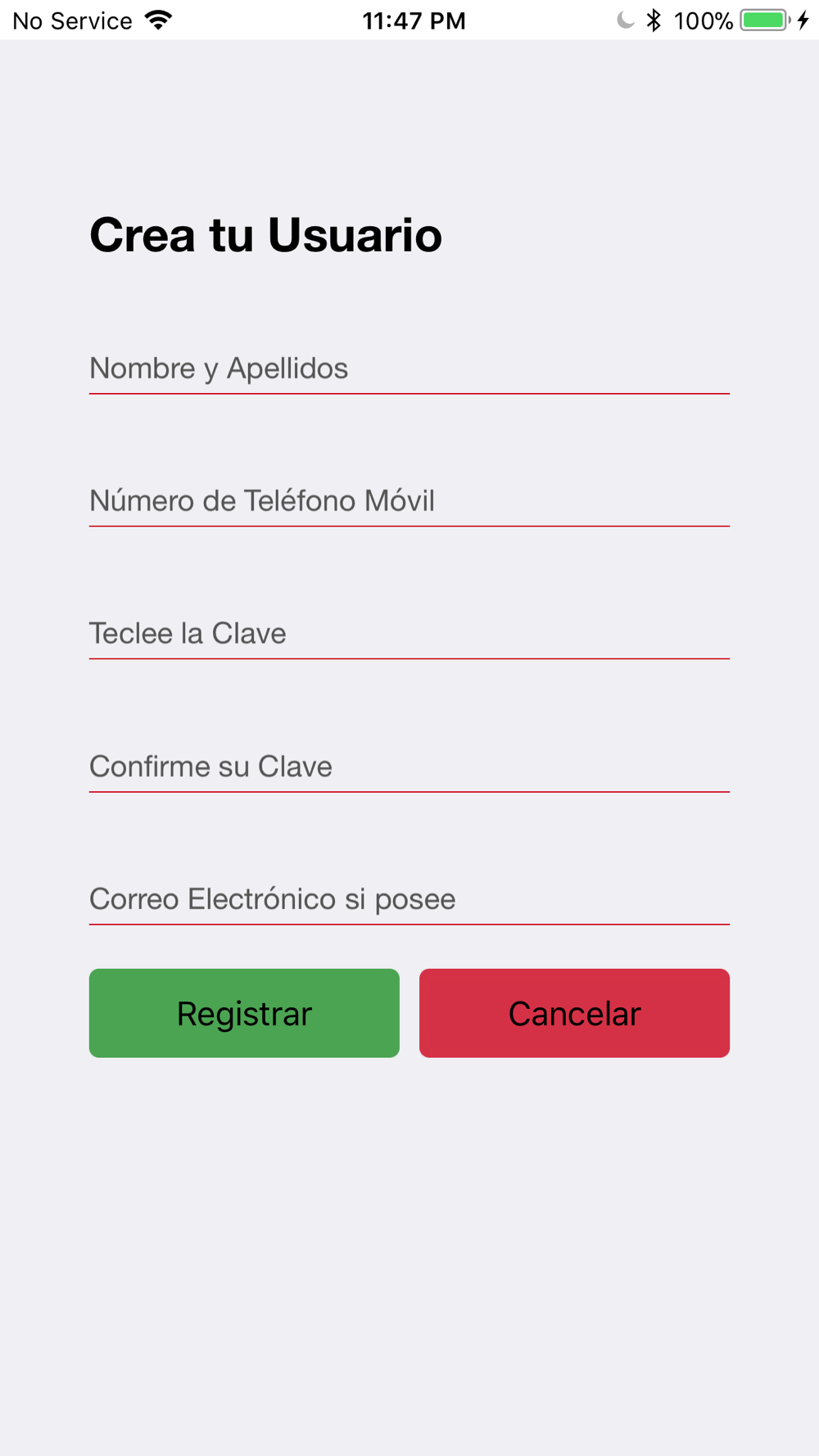Cancel registration with the Cancelar button
The height and width of the screenshot is (1456, 819).
[574, 1013]
